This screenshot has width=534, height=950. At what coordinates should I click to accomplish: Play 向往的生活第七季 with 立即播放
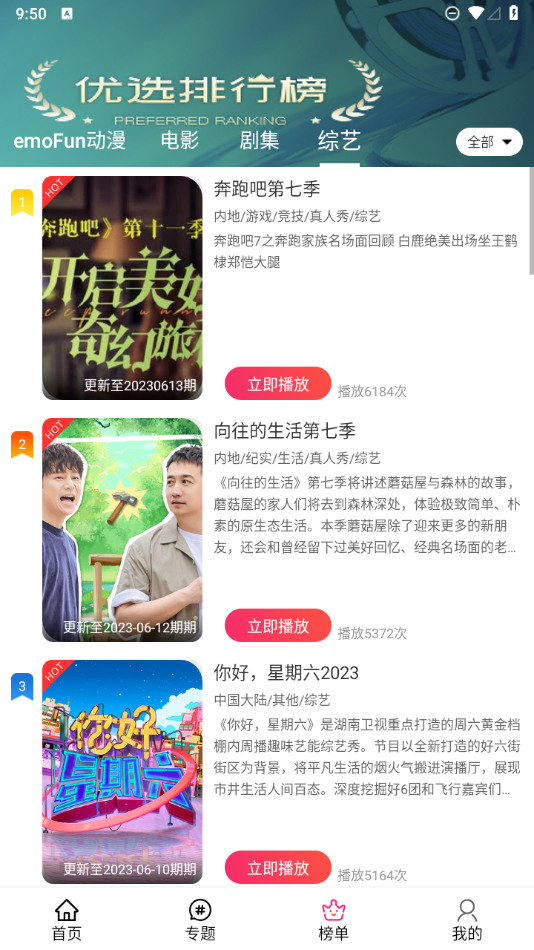[x=278, y=625]
